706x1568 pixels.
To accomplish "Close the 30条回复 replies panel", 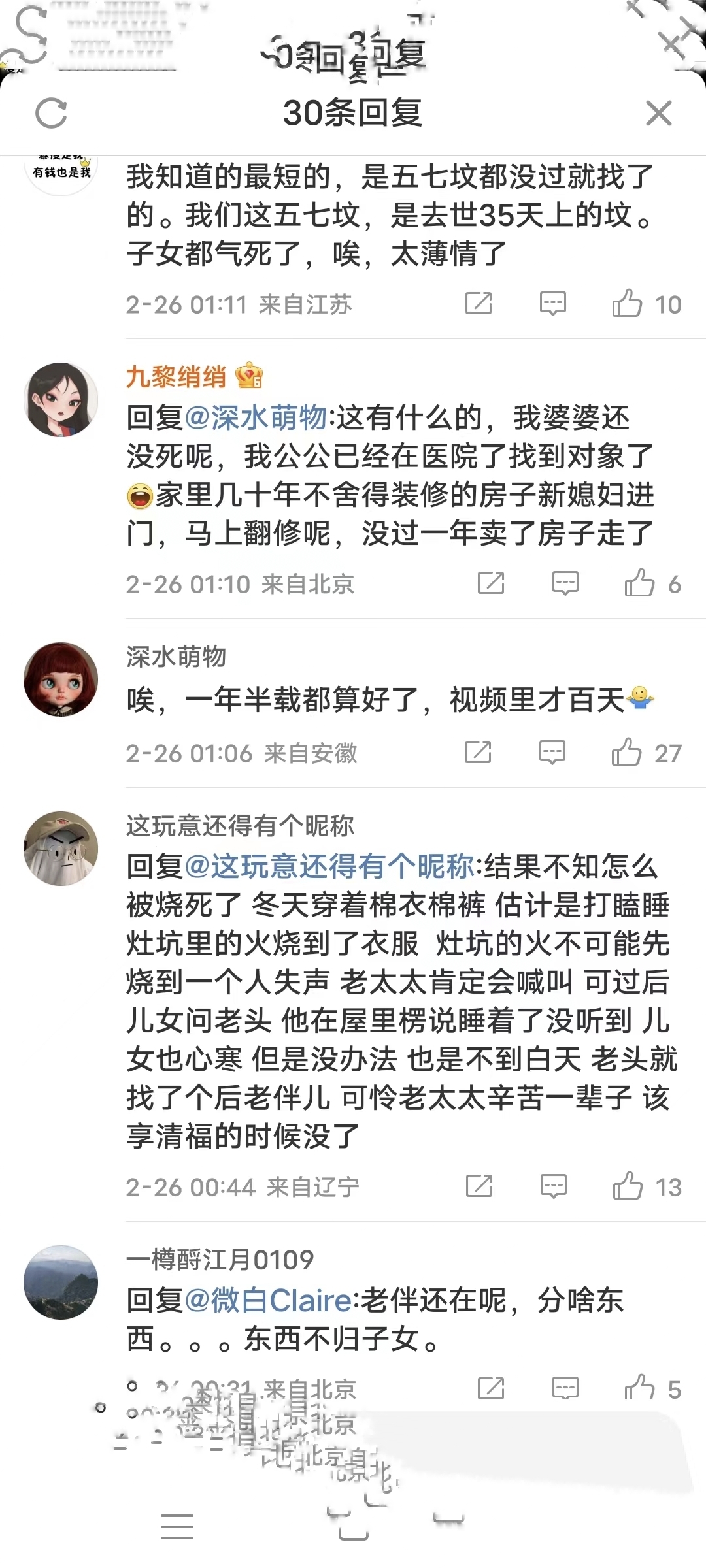I will click(x=658, y=114).
